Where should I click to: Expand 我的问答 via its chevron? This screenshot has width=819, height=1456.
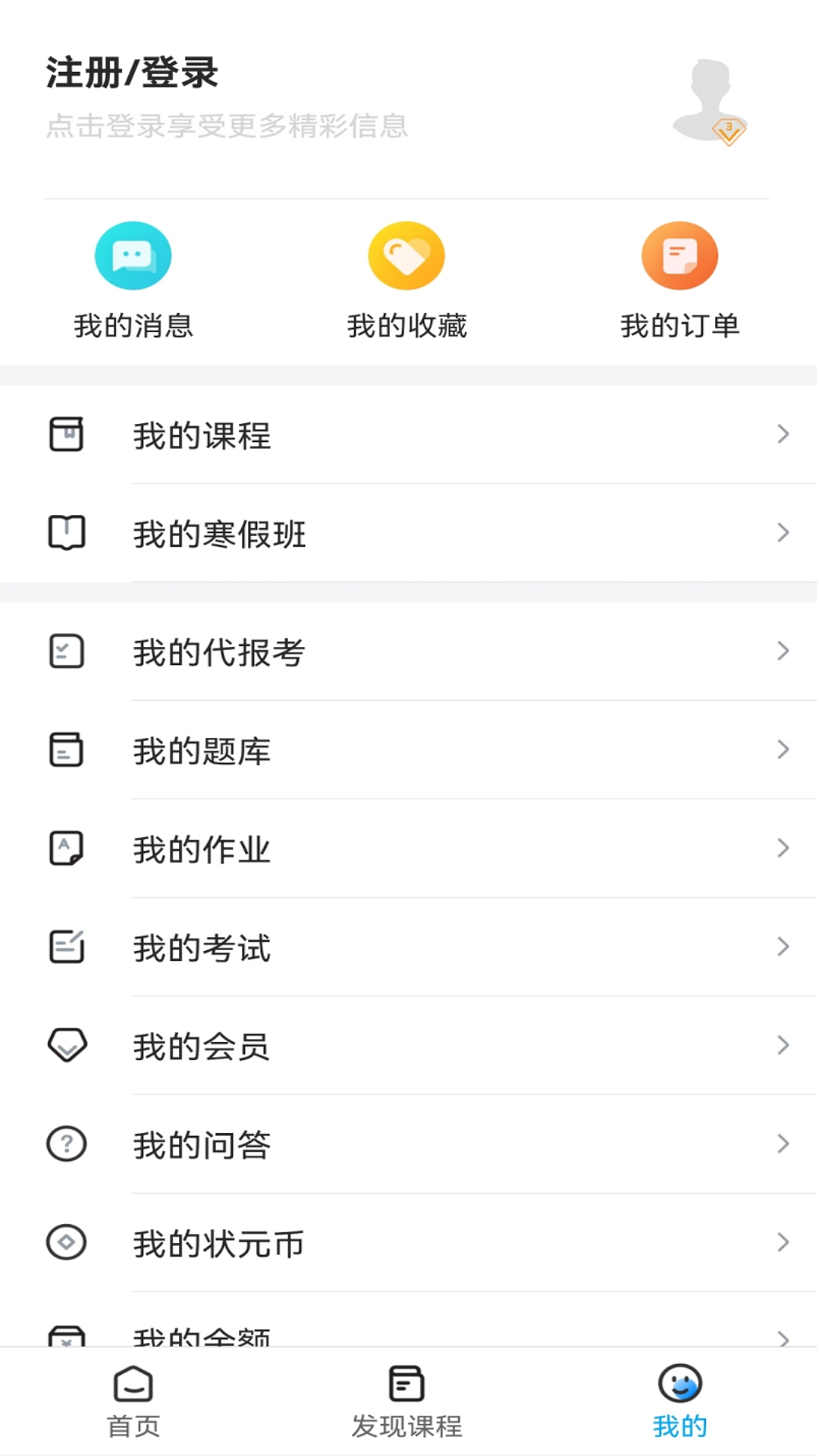tap(783, 1144)
